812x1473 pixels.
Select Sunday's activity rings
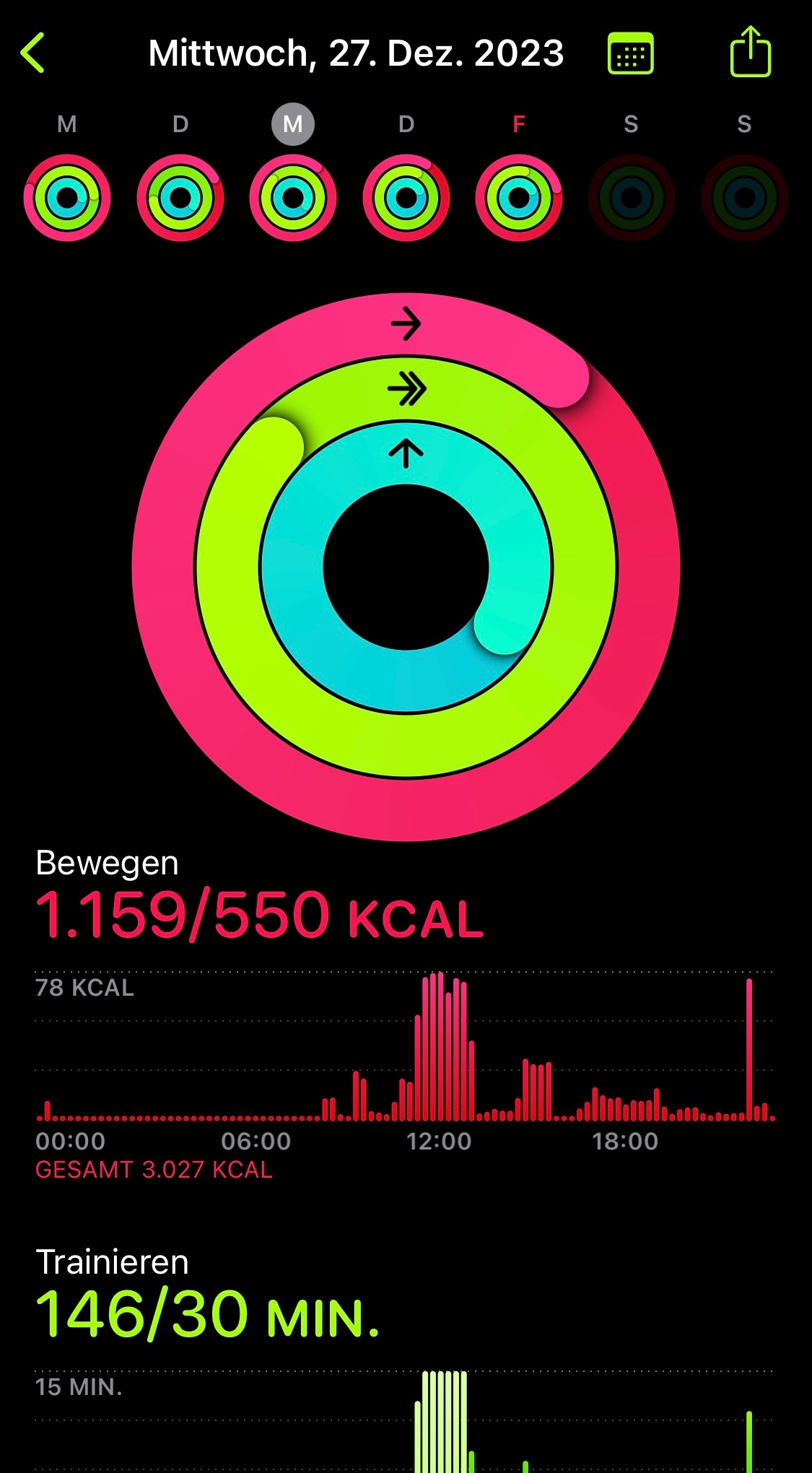pyautogui.click(x=745, y=197)
